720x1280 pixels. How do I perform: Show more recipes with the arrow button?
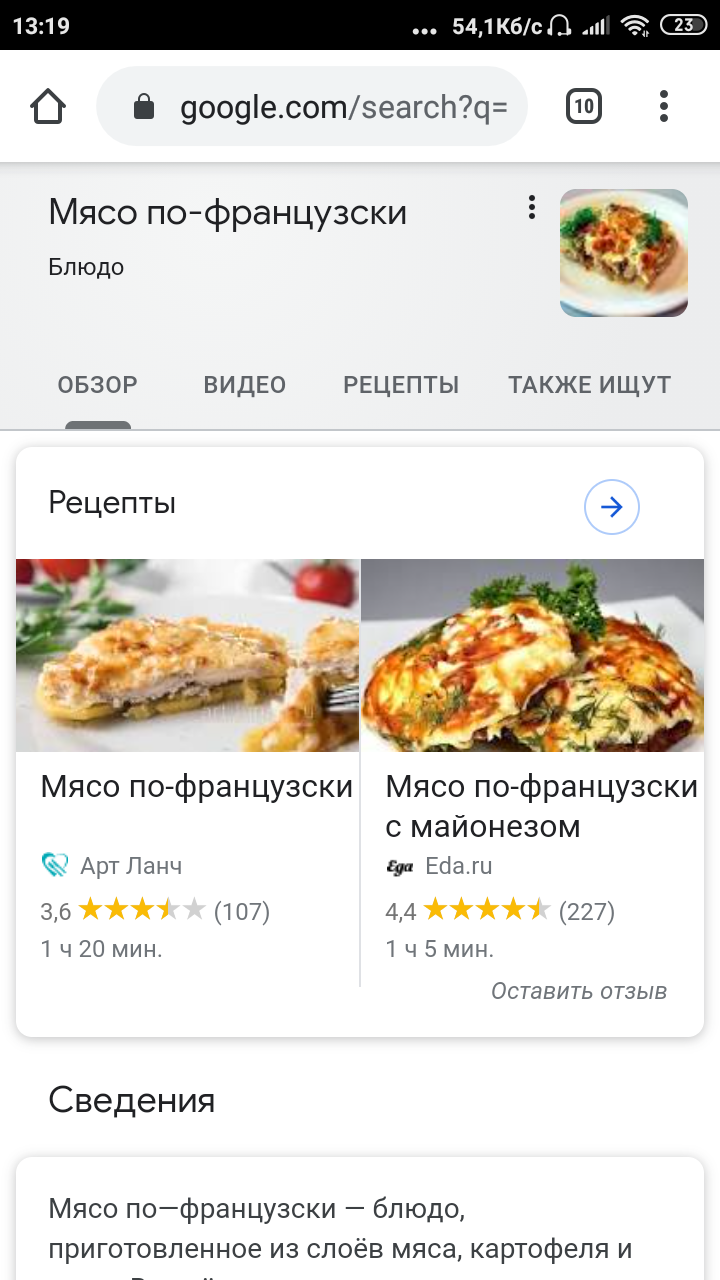[x=611, y=508]
